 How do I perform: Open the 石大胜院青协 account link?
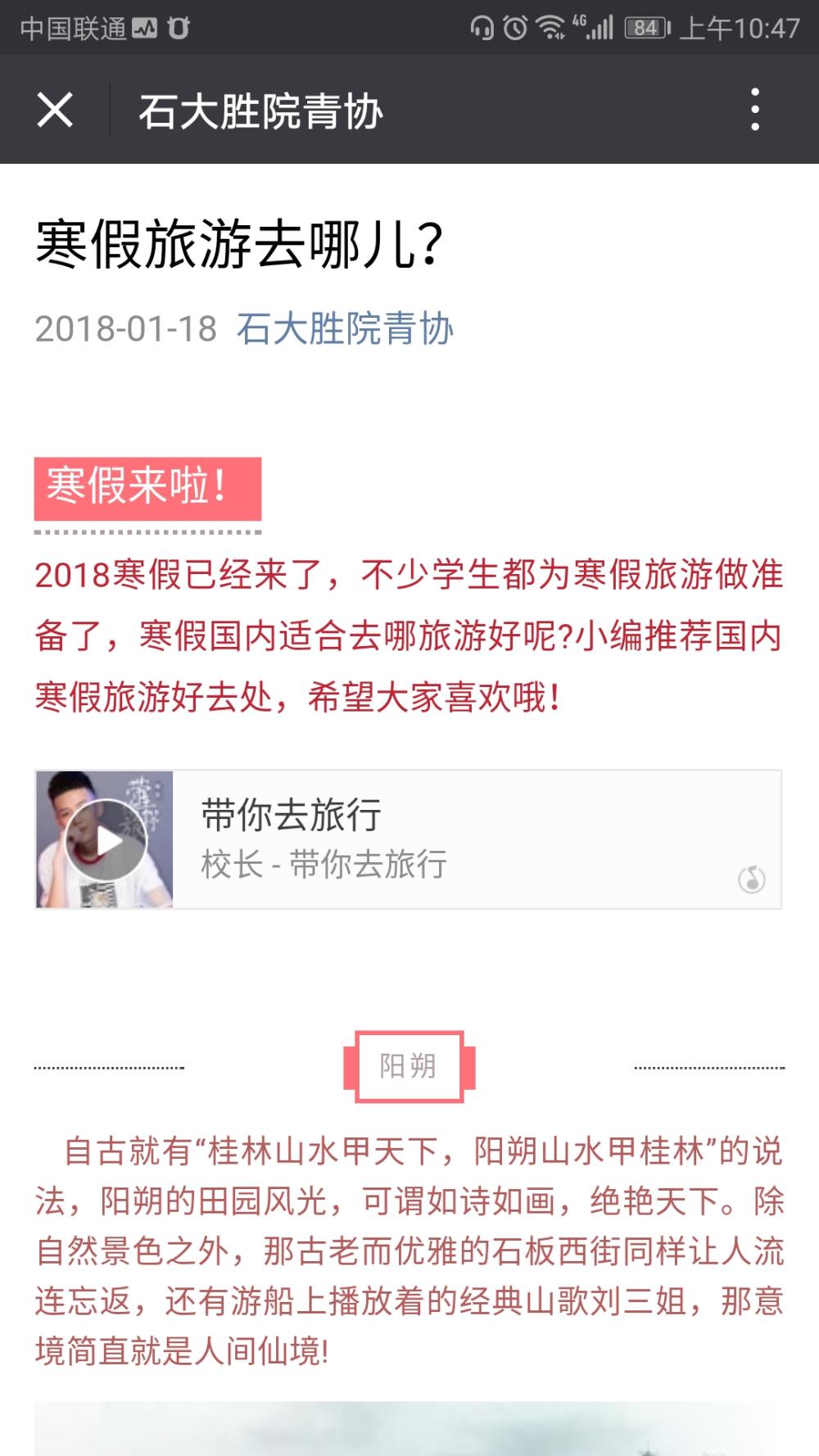pos(345,329)
